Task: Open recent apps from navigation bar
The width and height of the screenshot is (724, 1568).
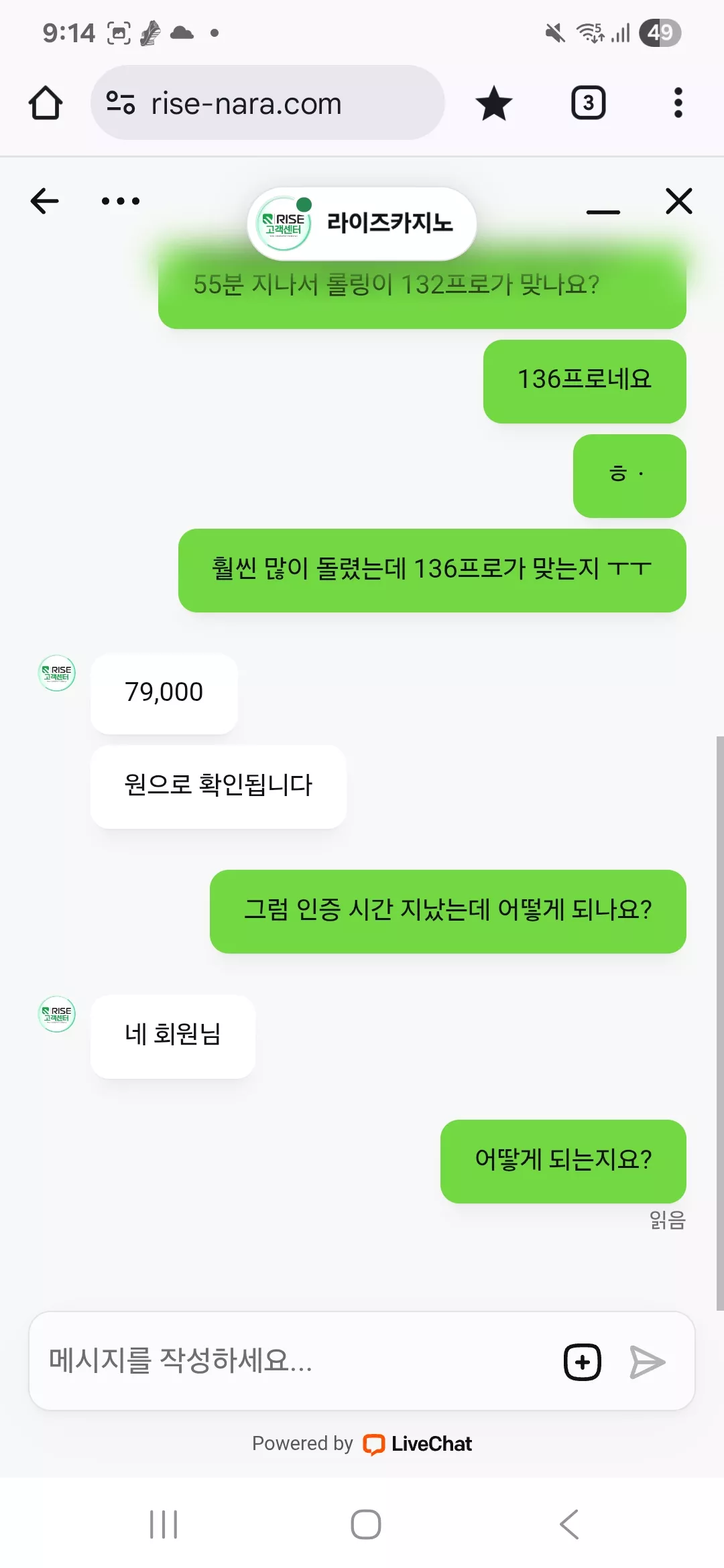Action: pyautogui.click(x=164, y=1524)
